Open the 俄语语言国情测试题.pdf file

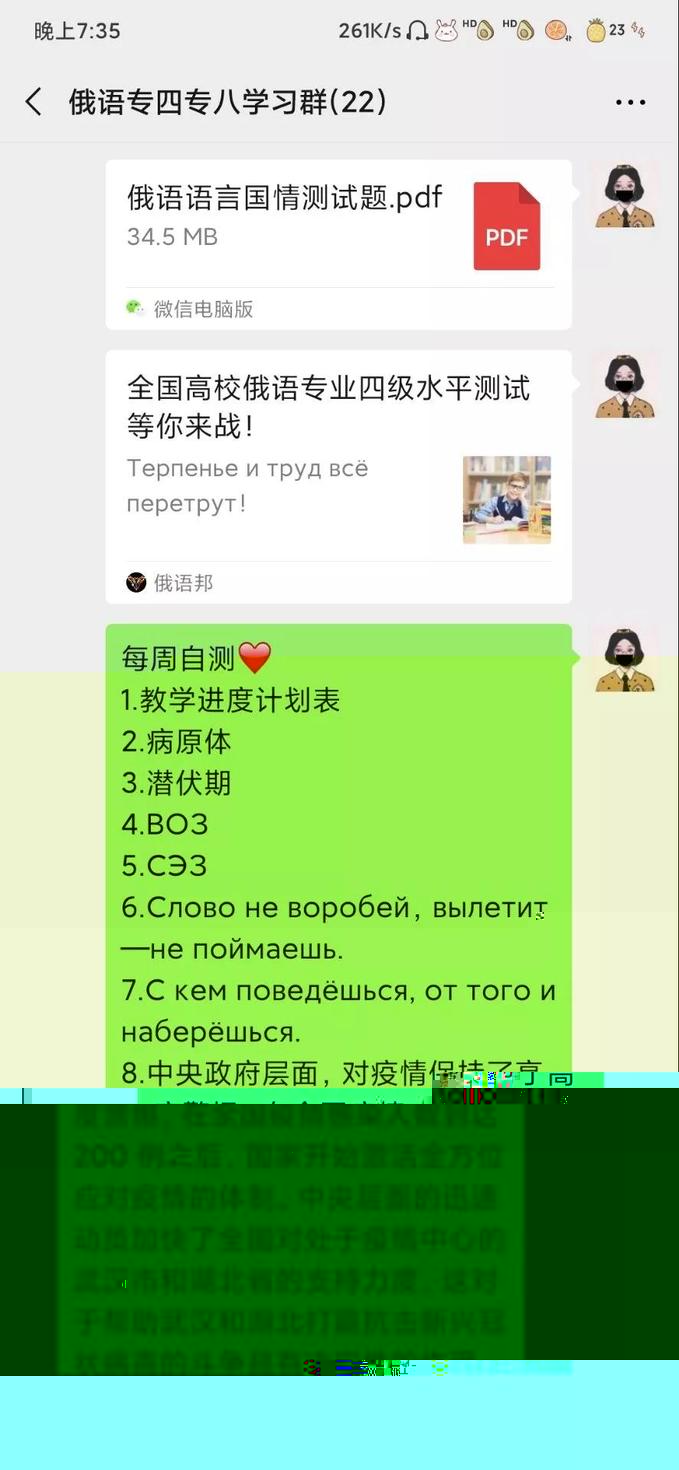(338, 226)
